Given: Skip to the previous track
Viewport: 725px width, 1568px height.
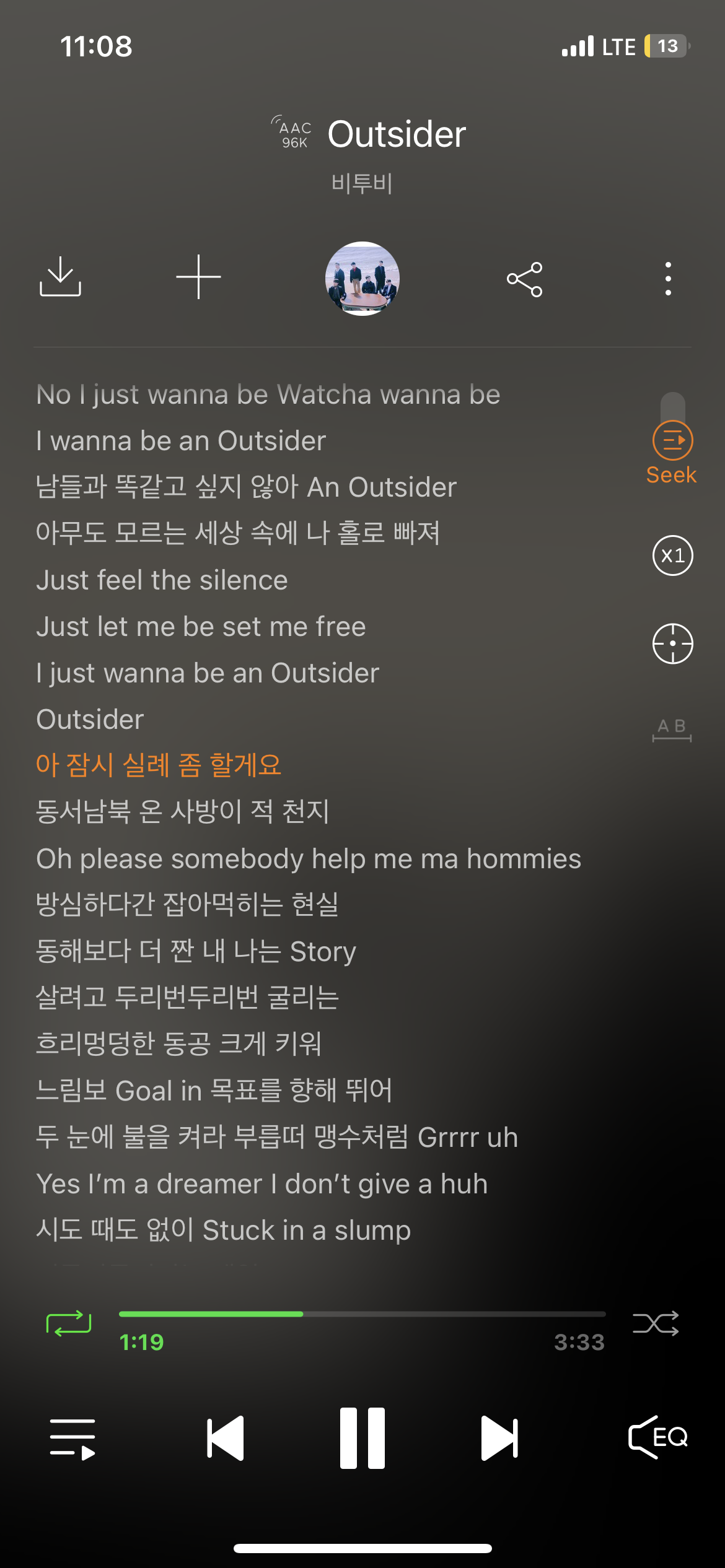Looking at the screenshot, I should click(x=226, y=1438).
